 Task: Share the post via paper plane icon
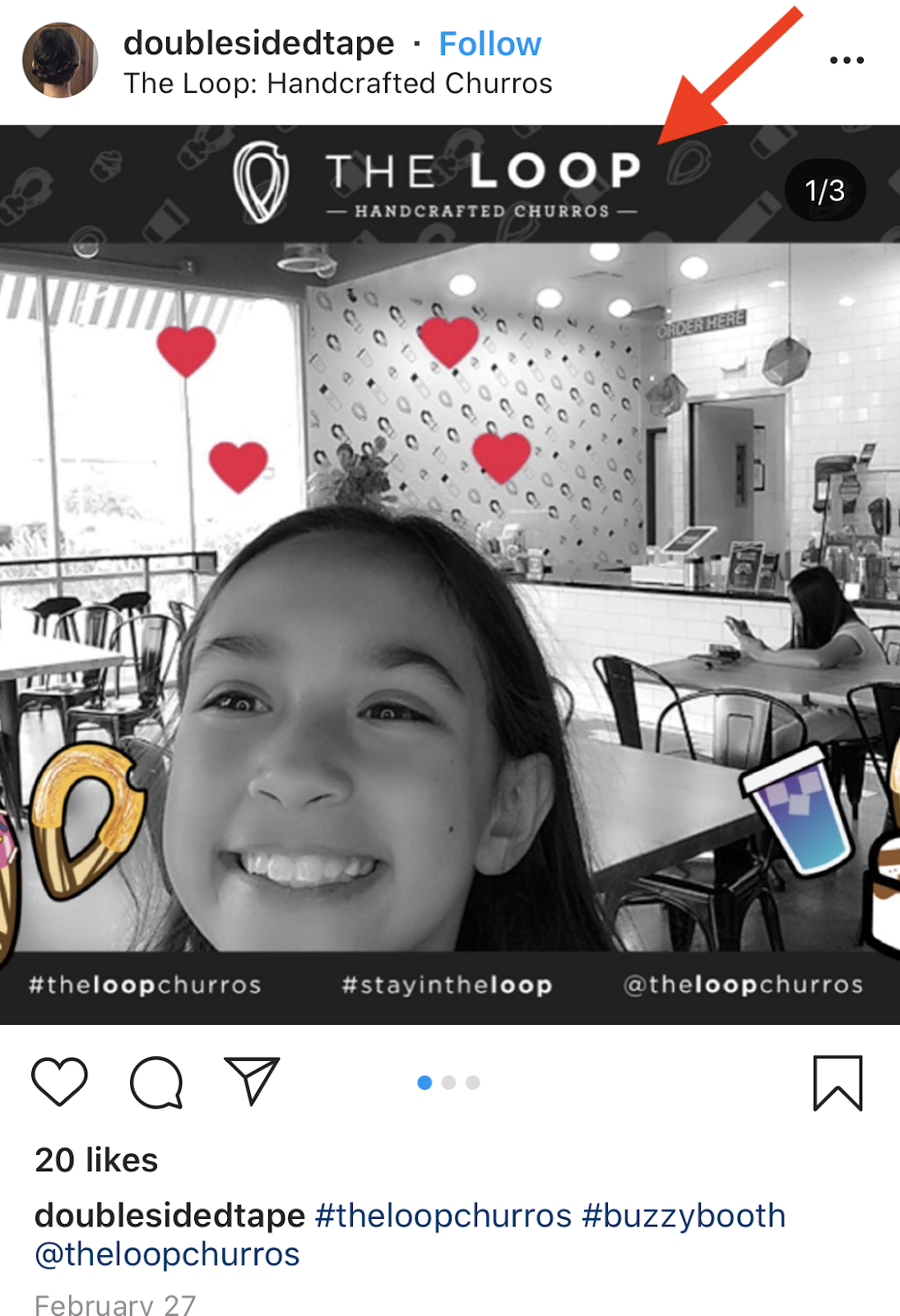253,1081
